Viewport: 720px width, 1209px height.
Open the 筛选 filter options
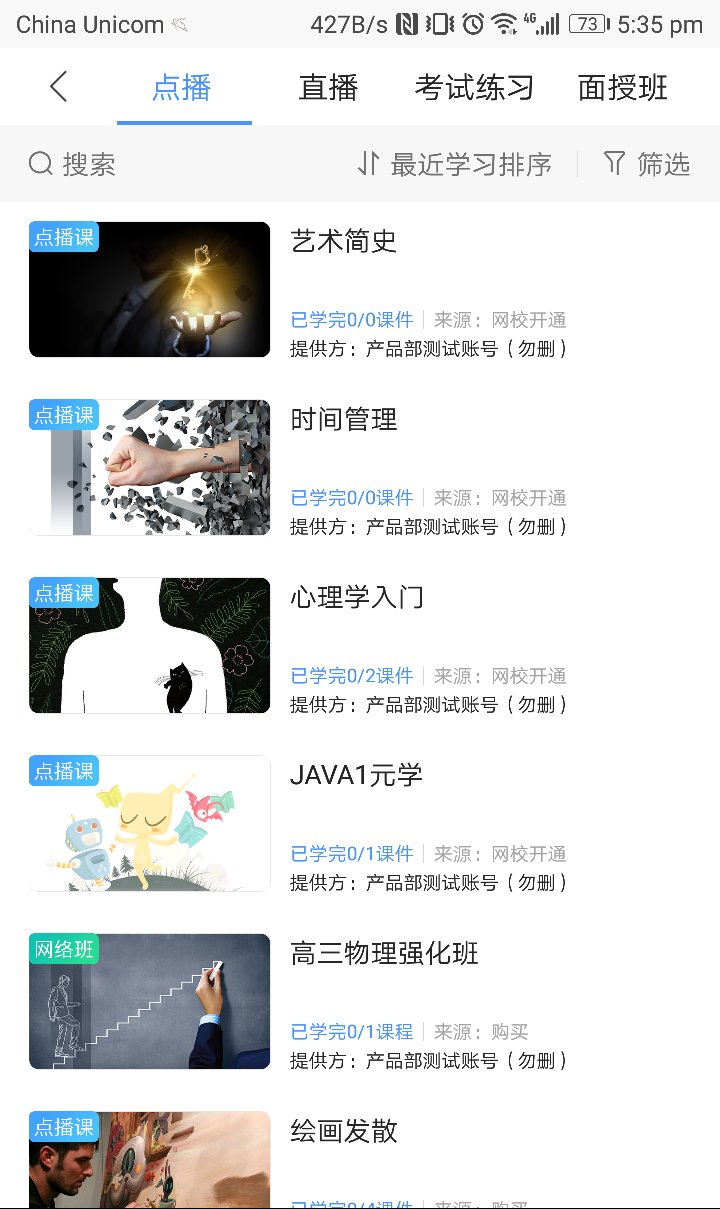(x=648, y=164)
